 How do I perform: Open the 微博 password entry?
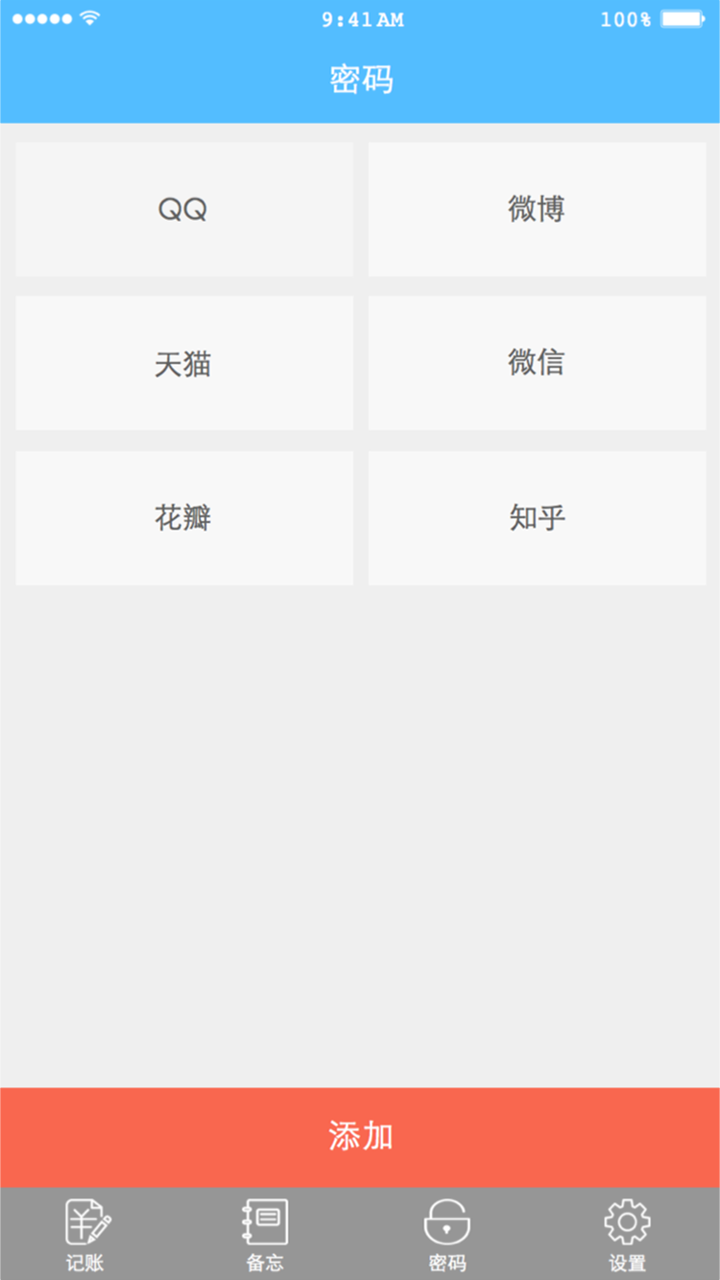pos(536,209)
